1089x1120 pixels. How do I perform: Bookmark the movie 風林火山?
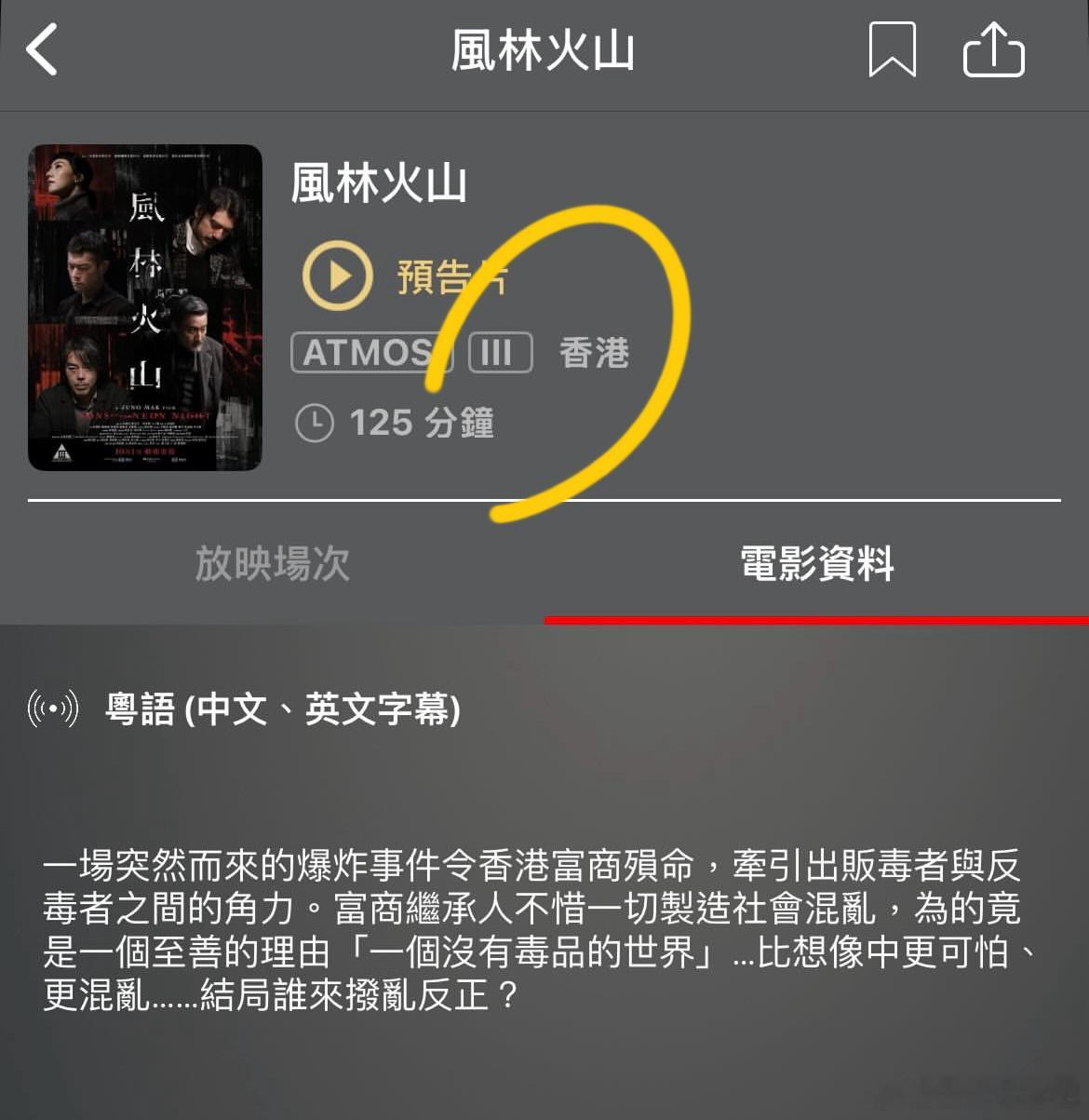click(x=892, y=49)
